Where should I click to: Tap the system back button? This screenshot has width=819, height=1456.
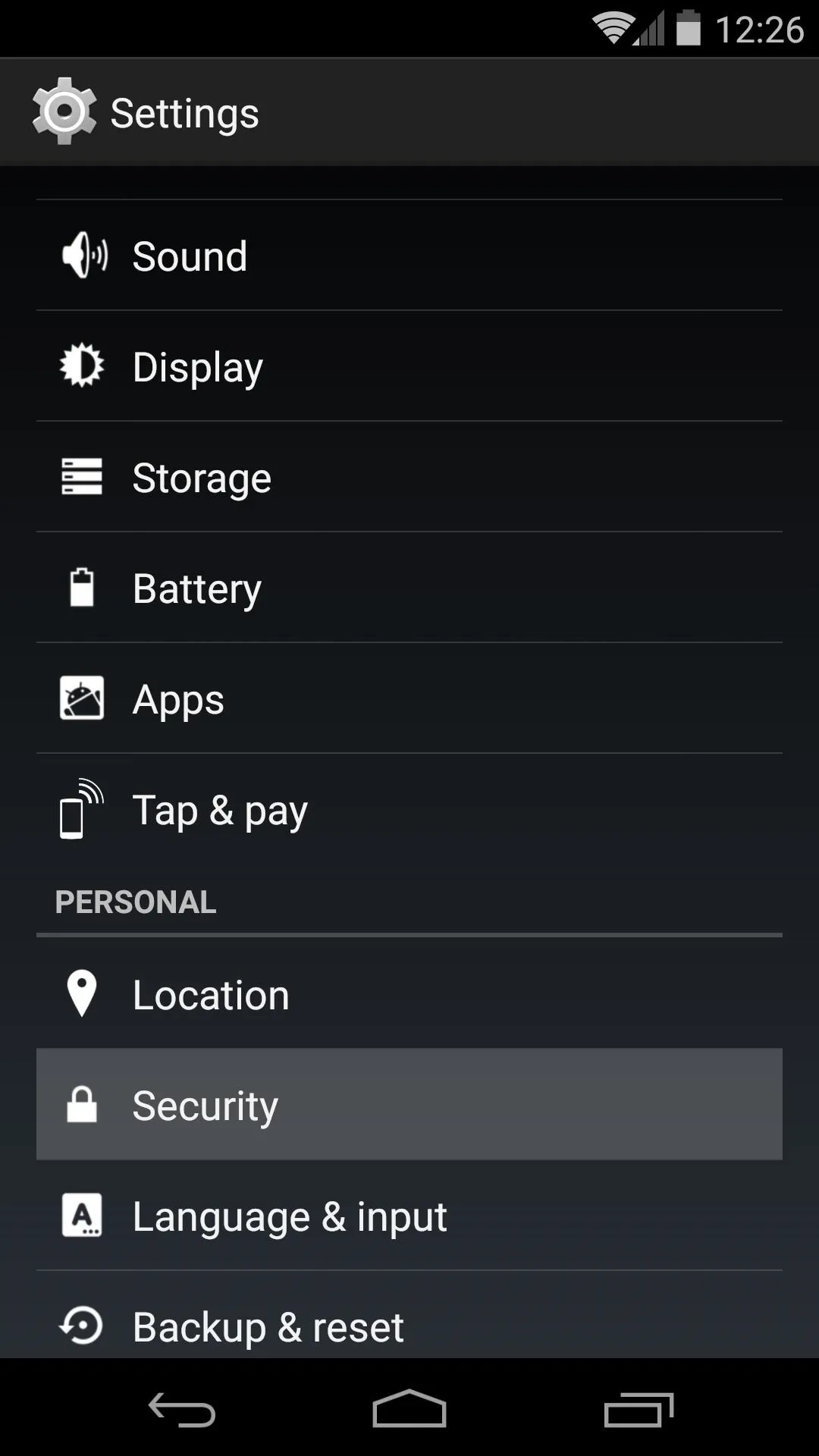[182, 1410]
